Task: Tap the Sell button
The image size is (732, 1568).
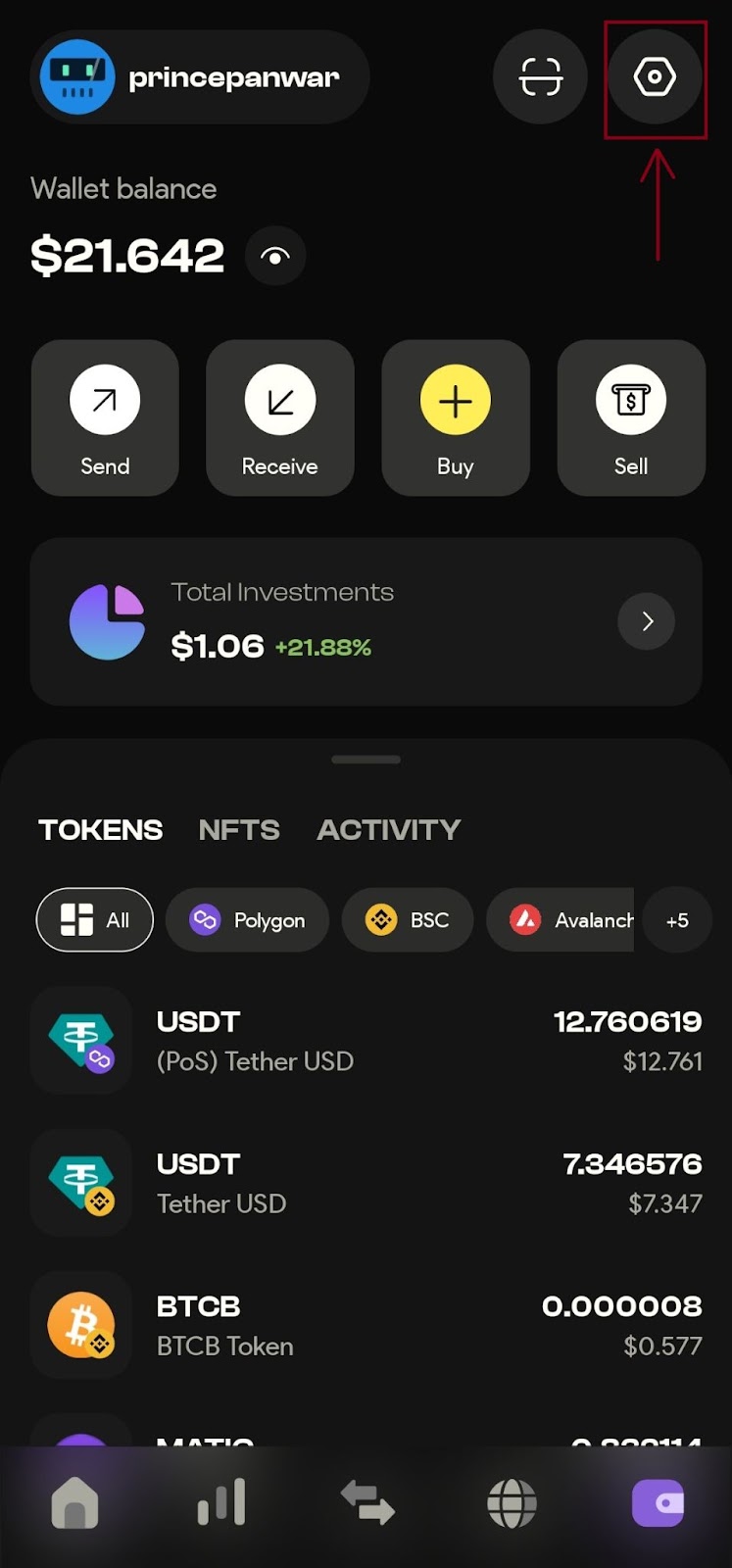Action: 631,417
